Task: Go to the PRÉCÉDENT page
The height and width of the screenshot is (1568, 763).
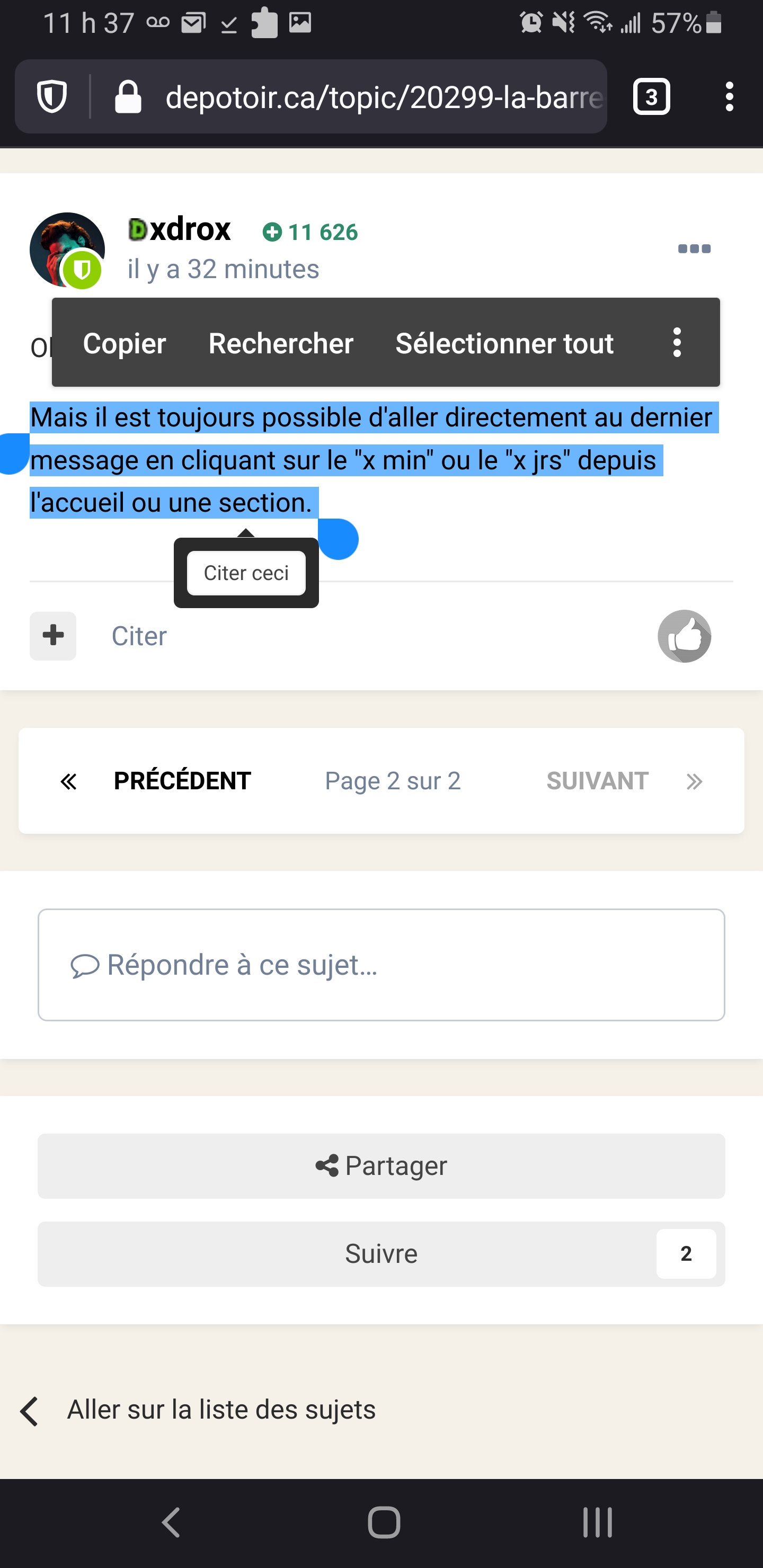Action: (181, 781)
